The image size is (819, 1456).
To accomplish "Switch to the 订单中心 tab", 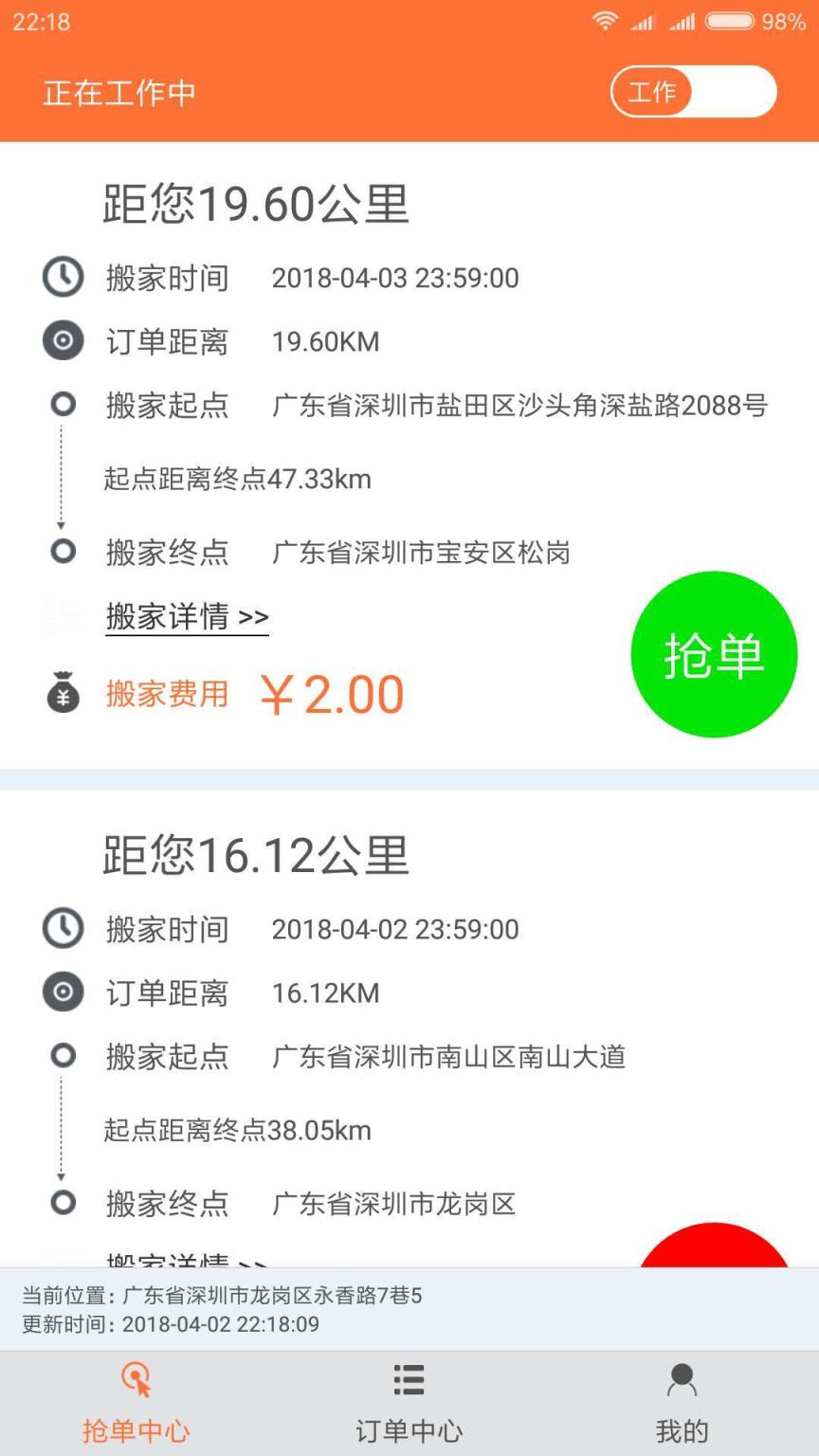I will [x=408, y=1403].
